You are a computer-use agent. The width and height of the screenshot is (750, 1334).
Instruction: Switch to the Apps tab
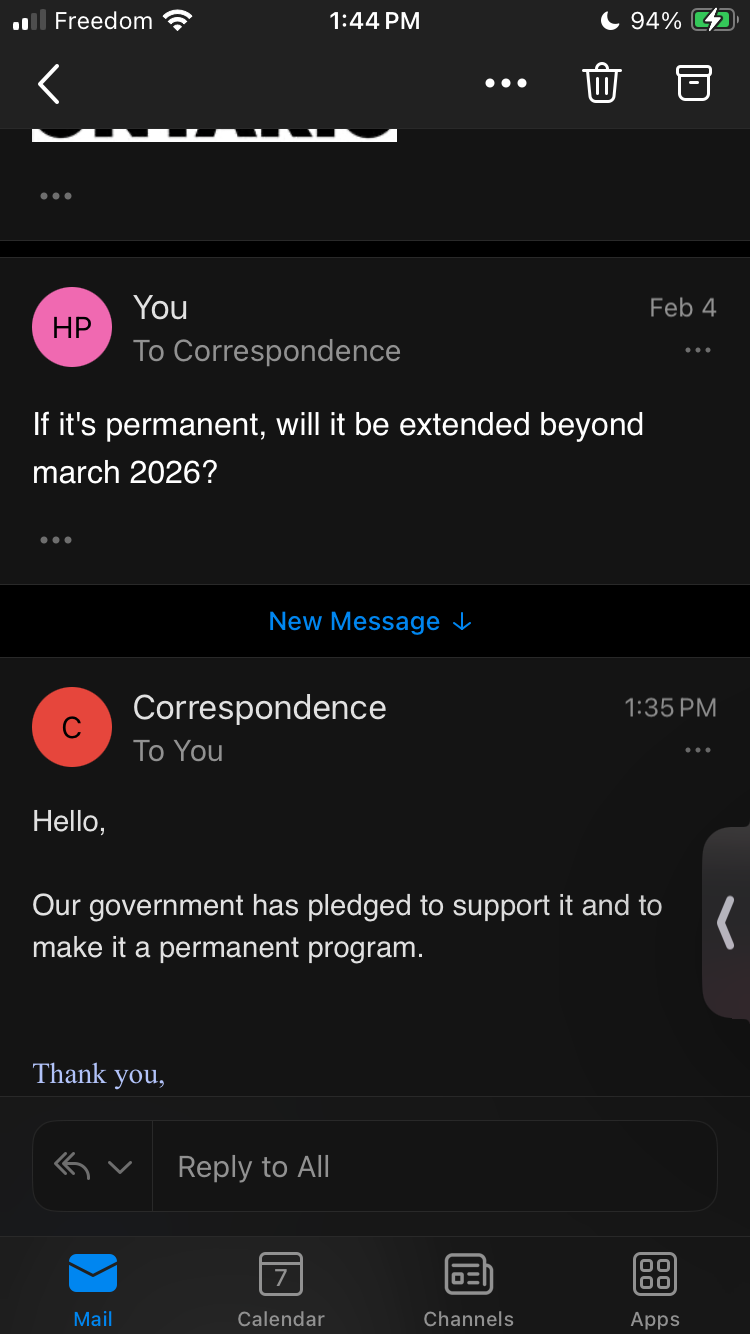[655, 1290]
